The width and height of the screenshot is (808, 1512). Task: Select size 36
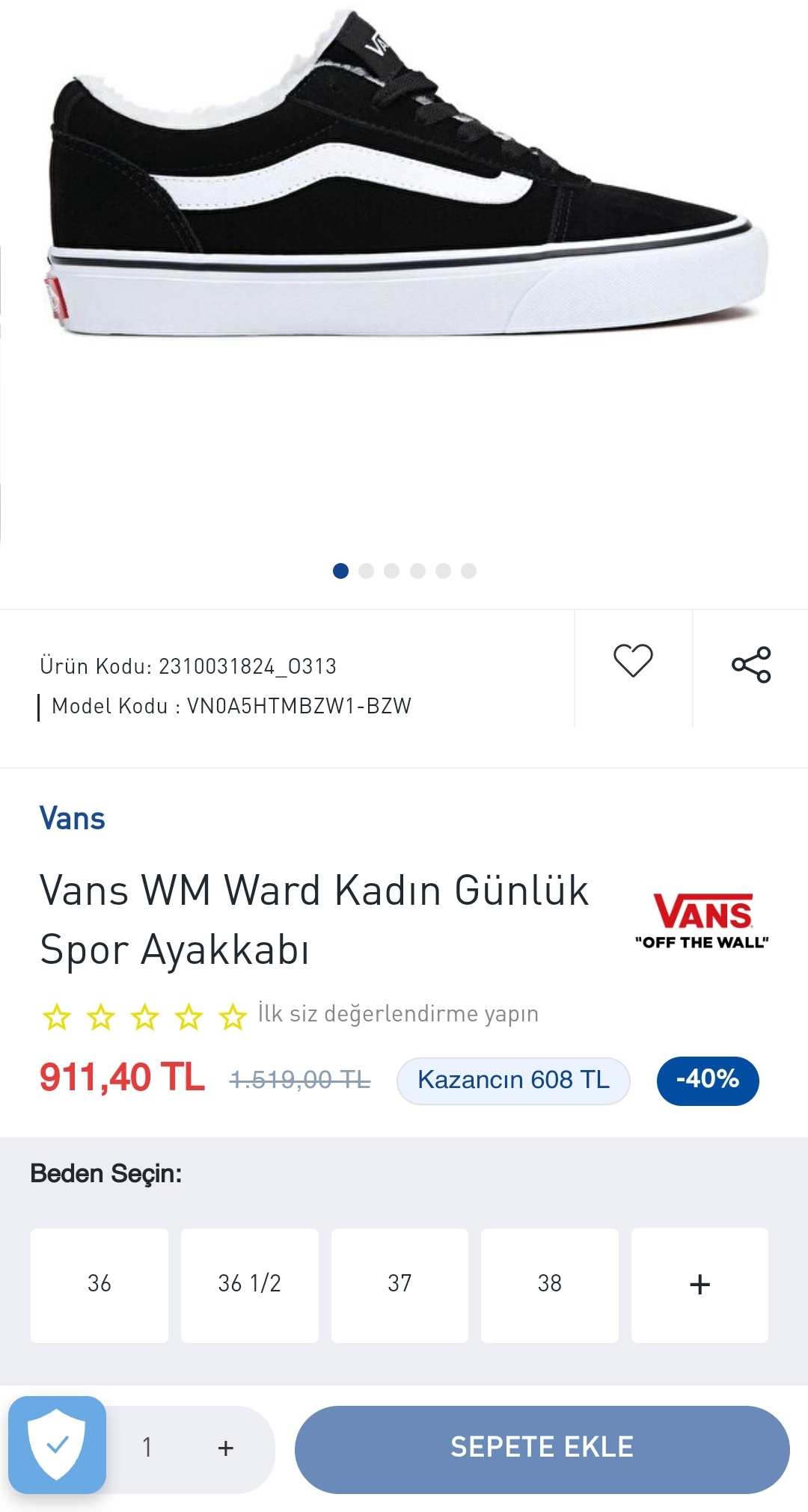click(x=100, y=1285)
